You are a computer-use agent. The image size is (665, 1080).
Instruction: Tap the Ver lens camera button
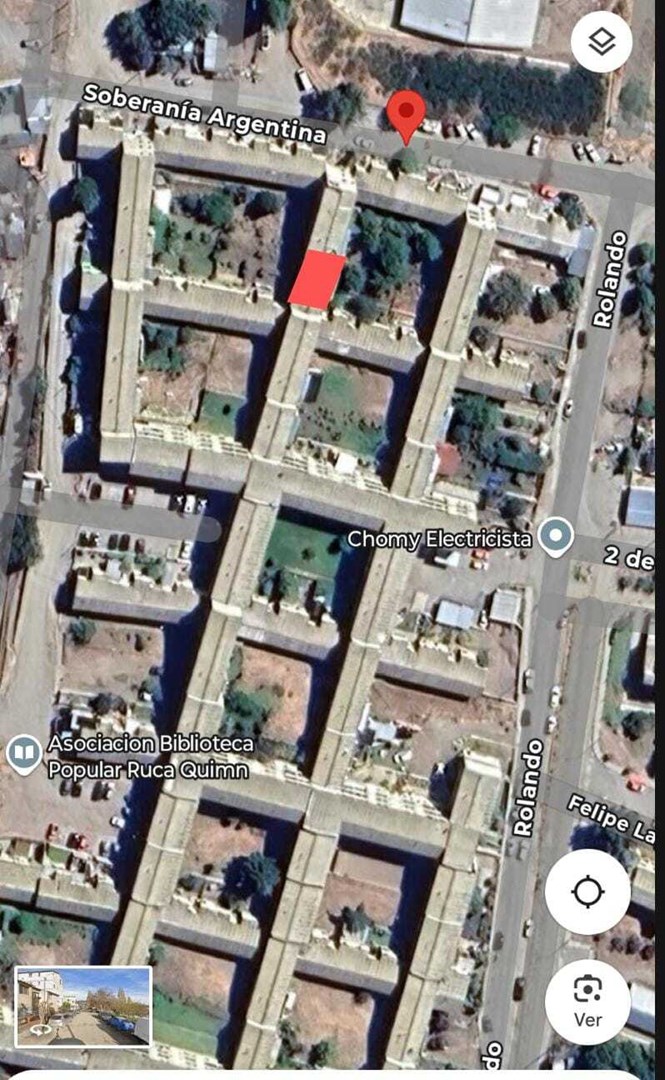pos(587,1001)
